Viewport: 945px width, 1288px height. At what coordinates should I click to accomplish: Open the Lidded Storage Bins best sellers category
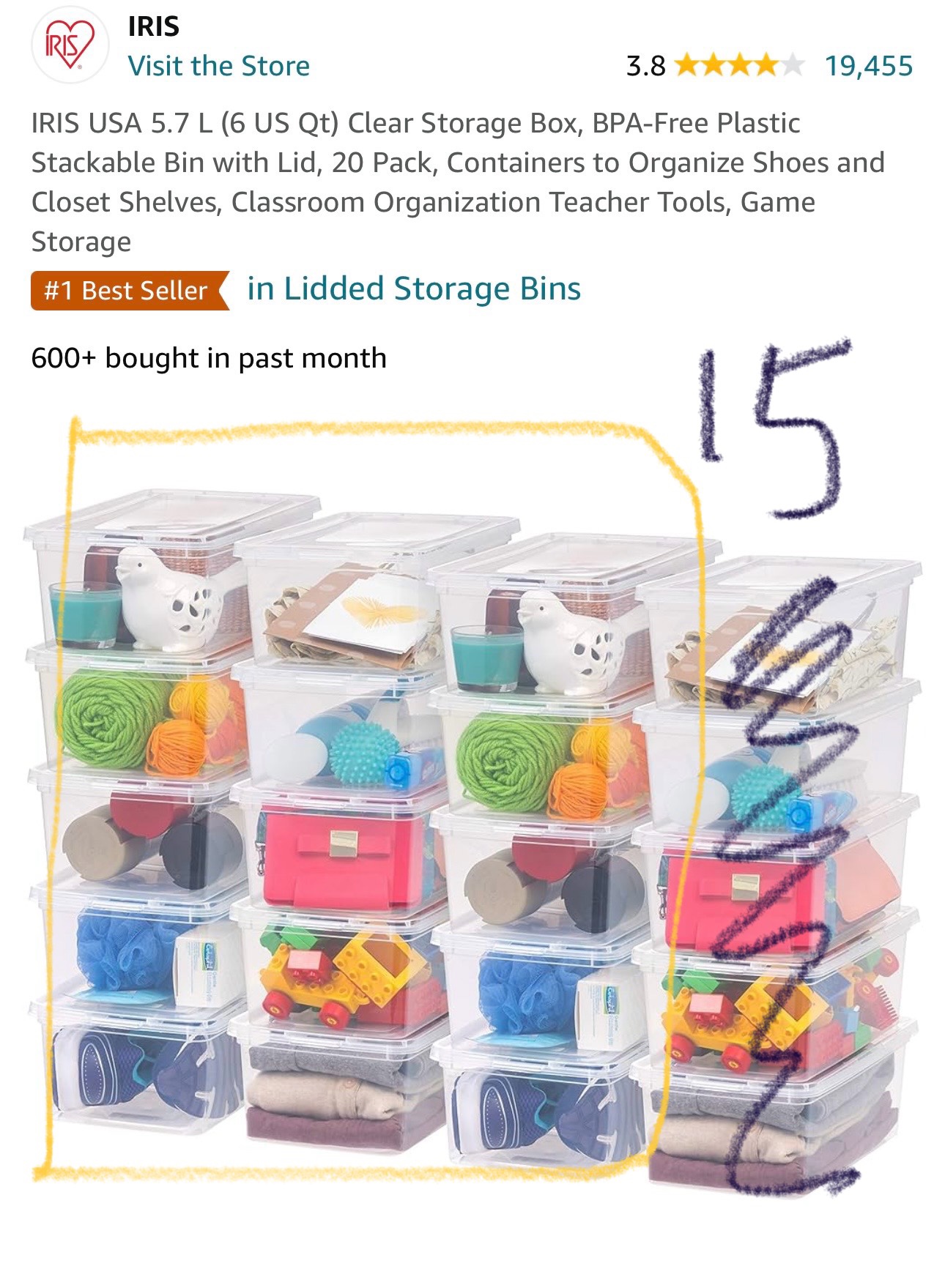point(413,289)
